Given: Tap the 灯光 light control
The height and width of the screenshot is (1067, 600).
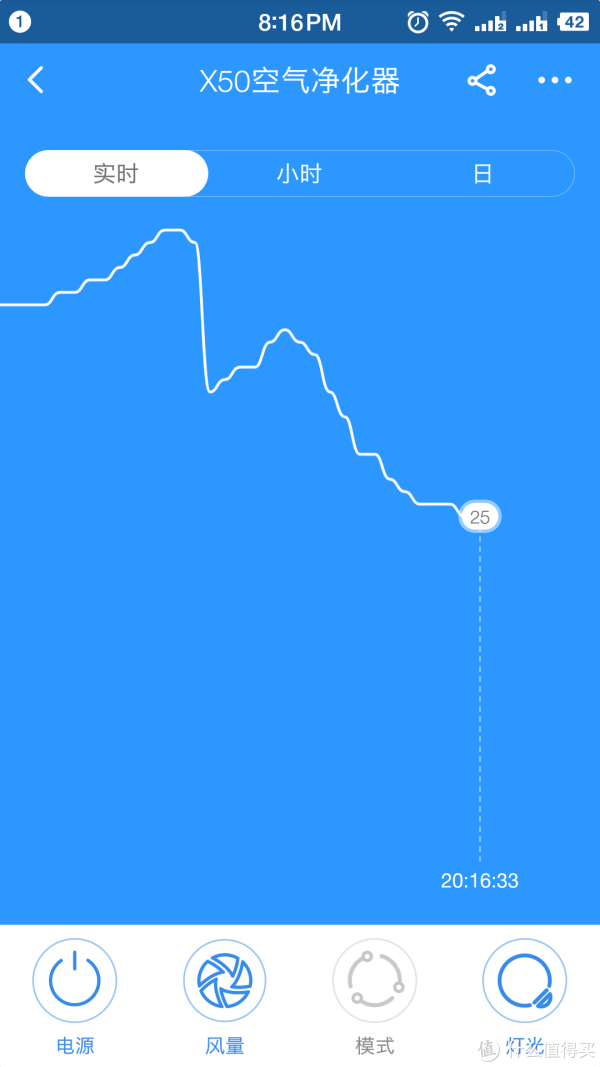Looking at the screenshot, I should coord(524,981).
